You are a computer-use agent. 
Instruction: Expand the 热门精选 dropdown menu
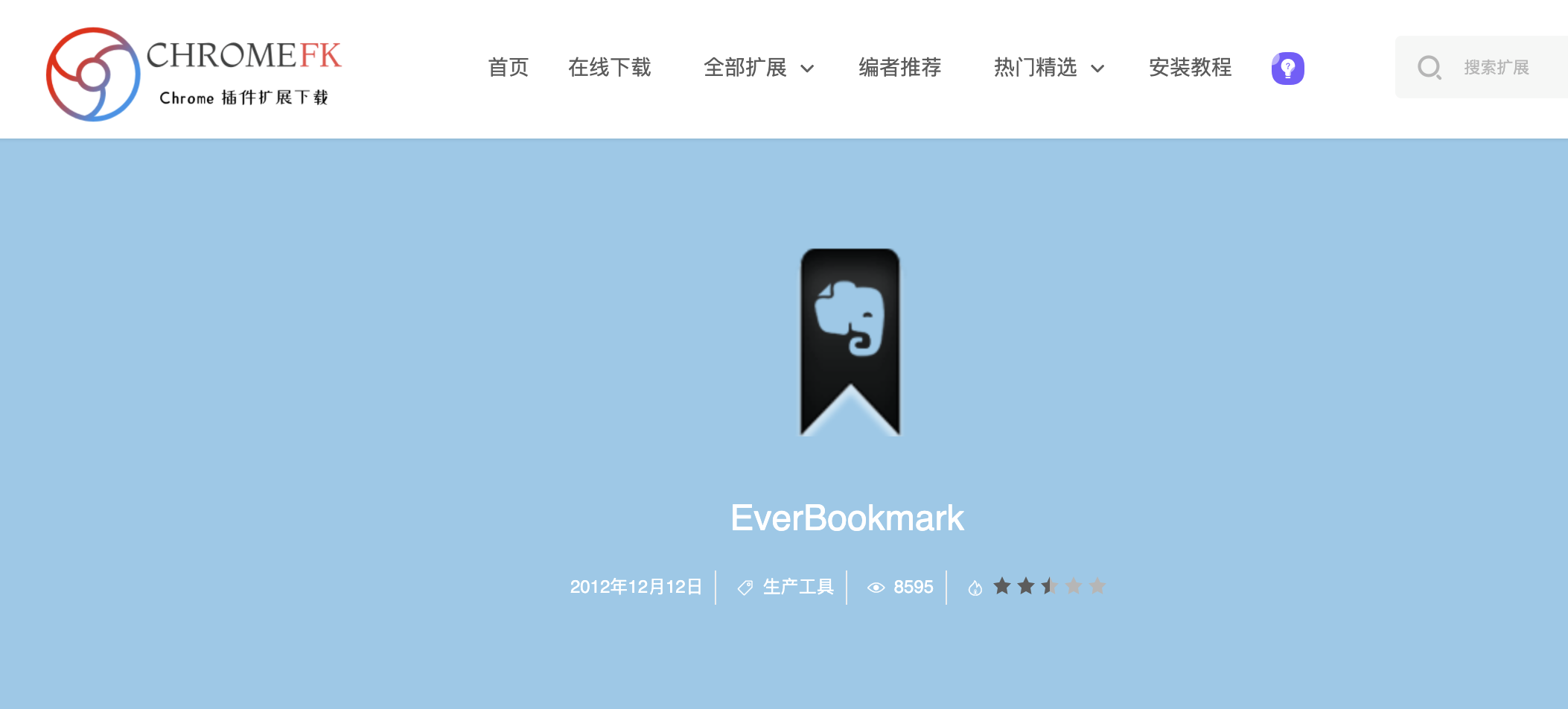click(1048, 68)
